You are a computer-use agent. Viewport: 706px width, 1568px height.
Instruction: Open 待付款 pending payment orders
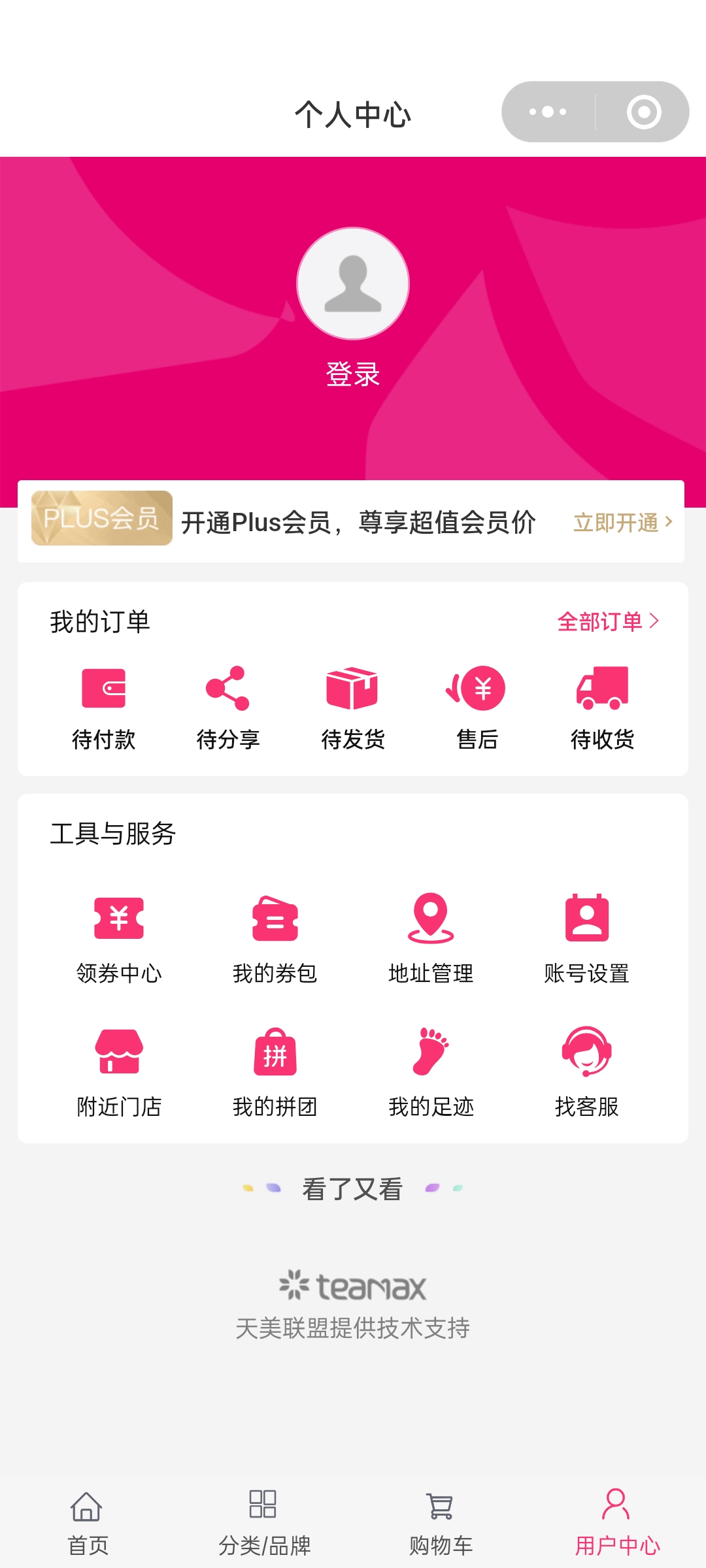pyautogui.click(x=103, y=707)
